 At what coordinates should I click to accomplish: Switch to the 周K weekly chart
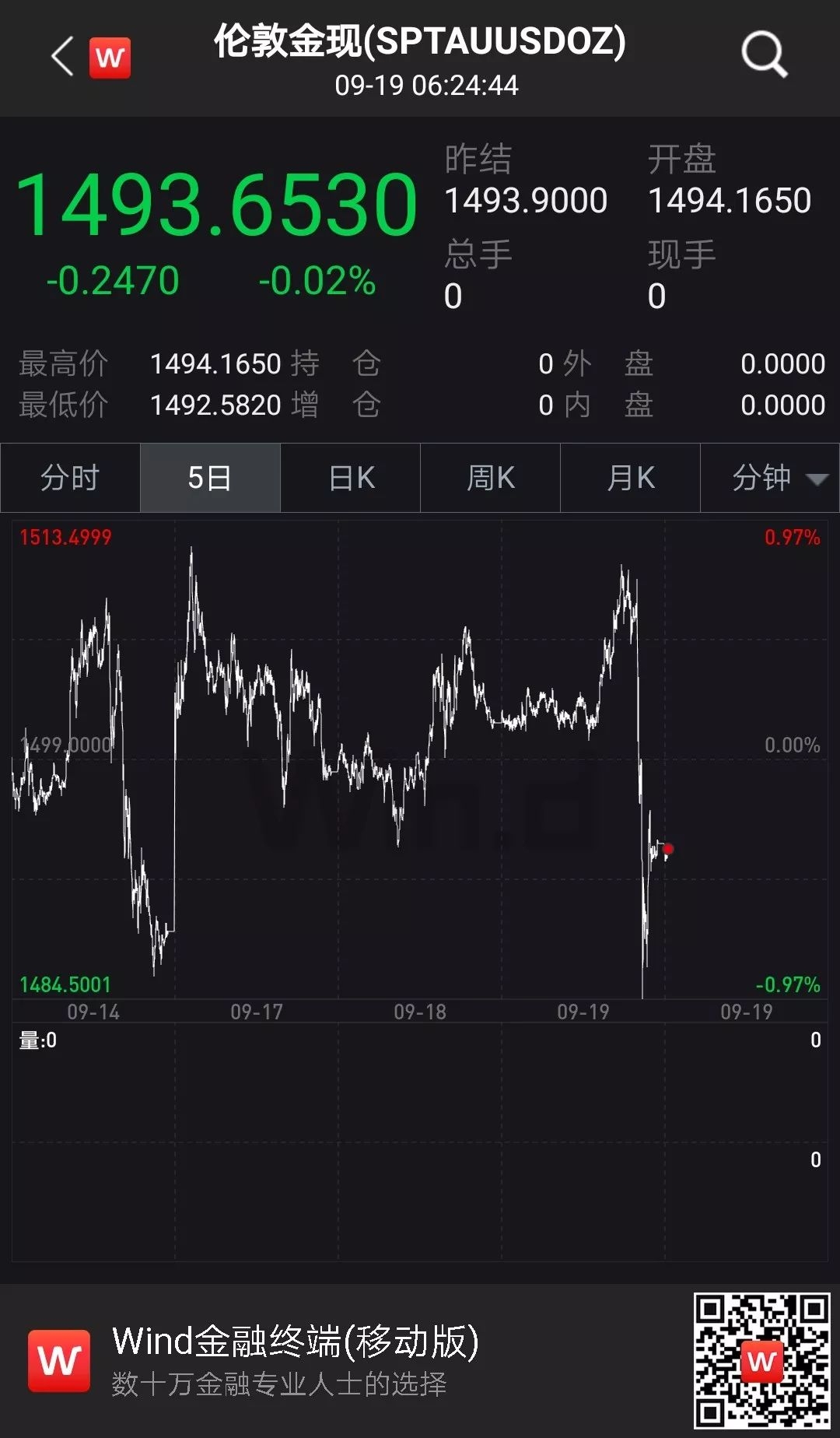pos(491,478)
